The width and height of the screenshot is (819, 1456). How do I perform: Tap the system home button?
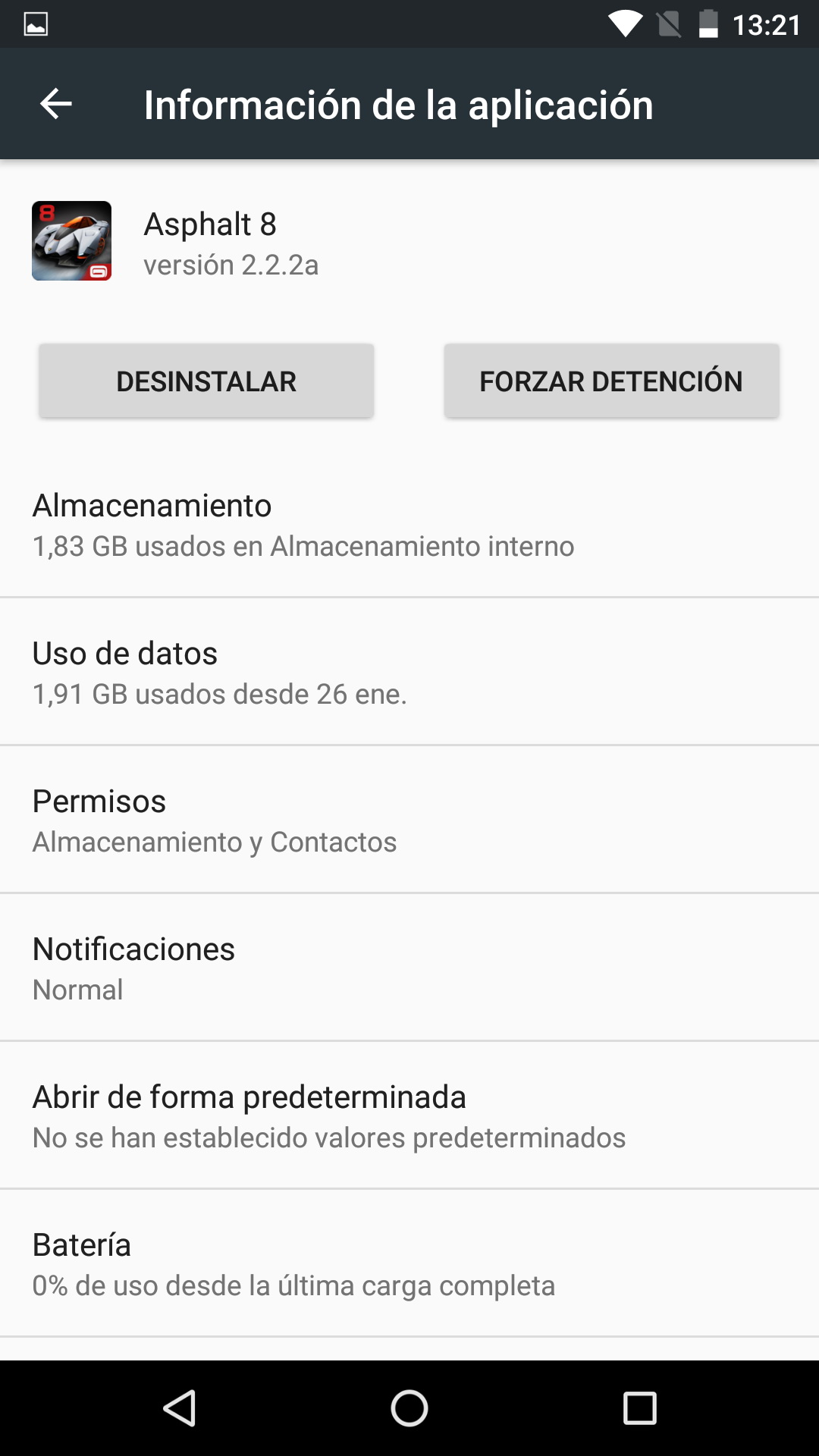tap(409, 1409)
